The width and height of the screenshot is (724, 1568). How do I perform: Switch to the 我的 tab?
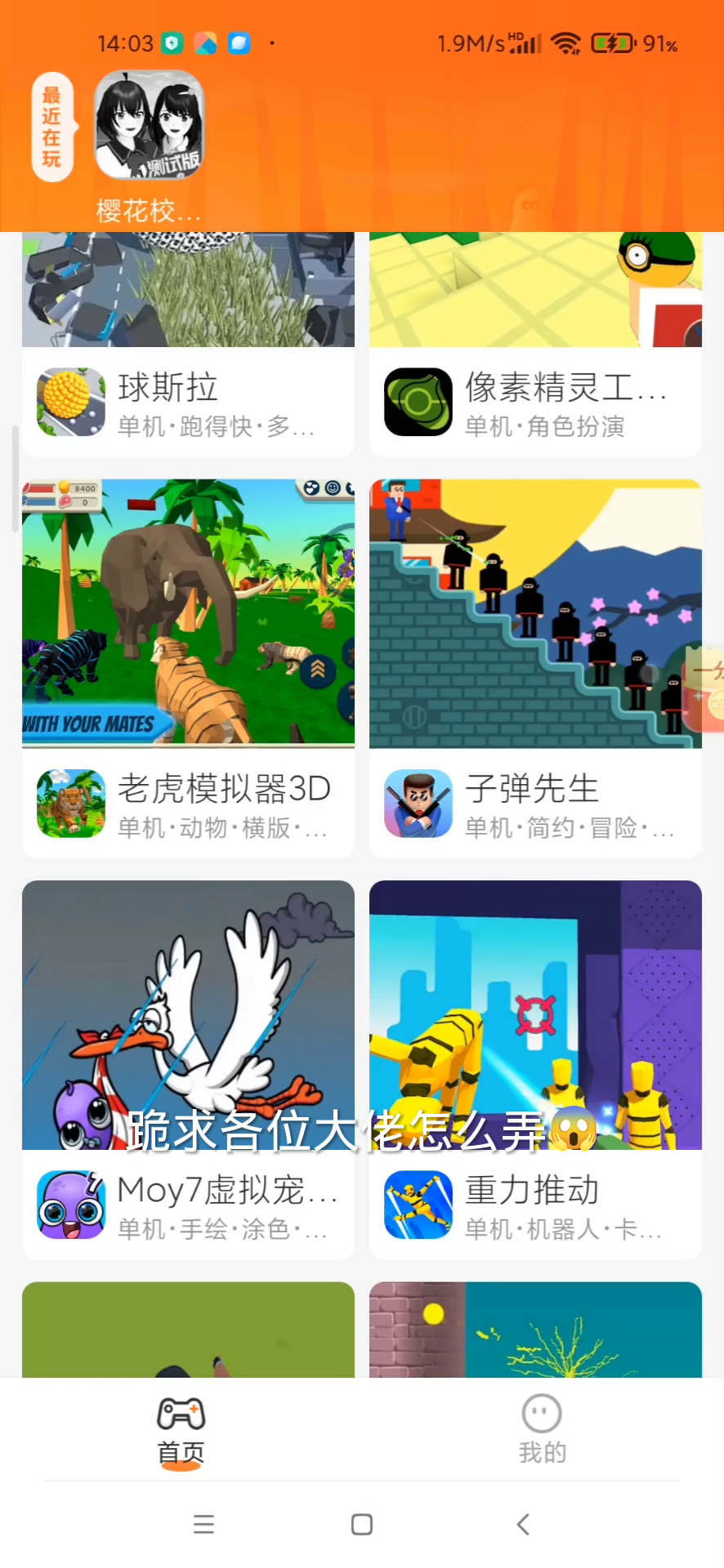542,1430
